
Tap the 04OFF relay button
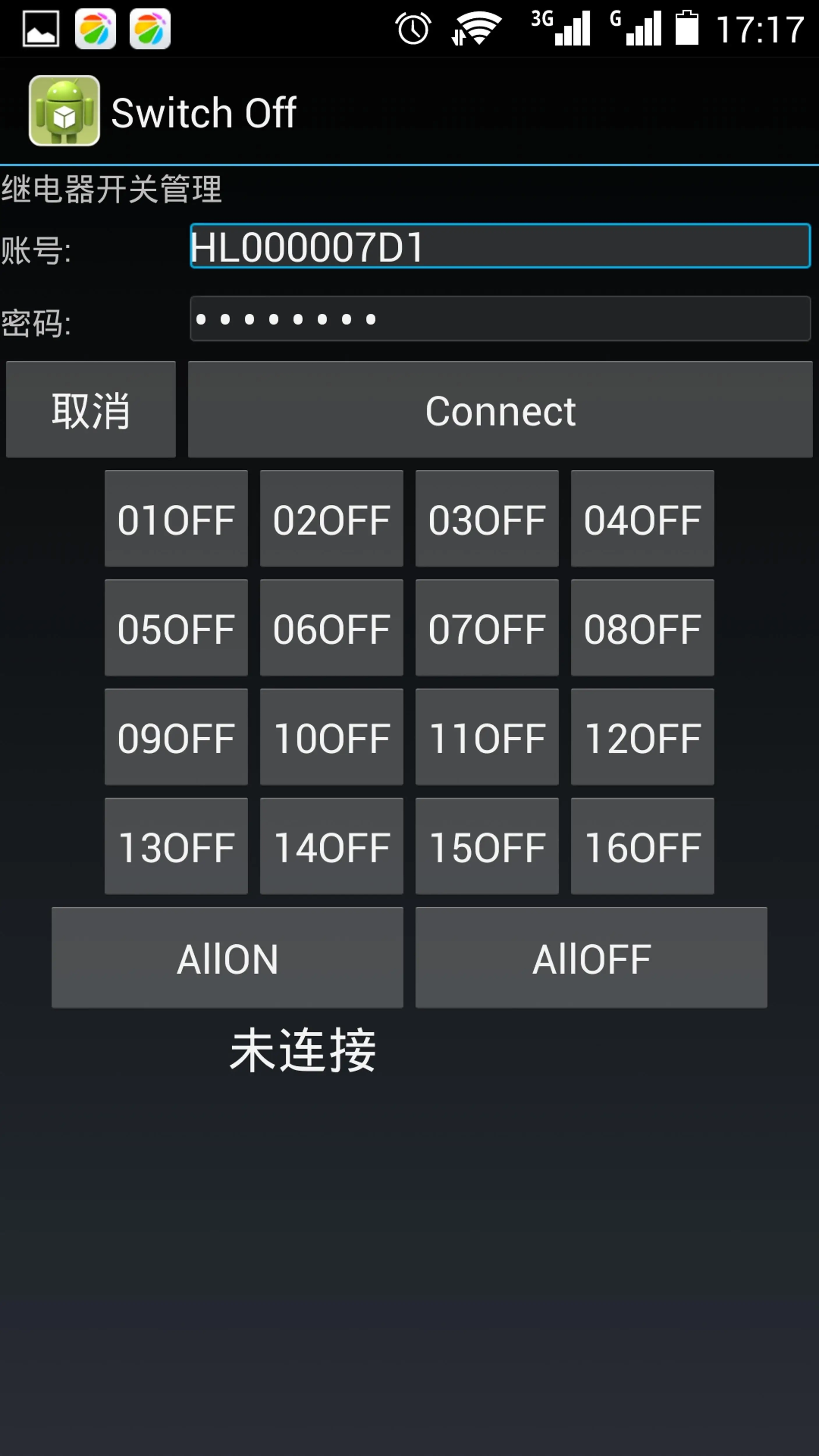pos(643,519)
